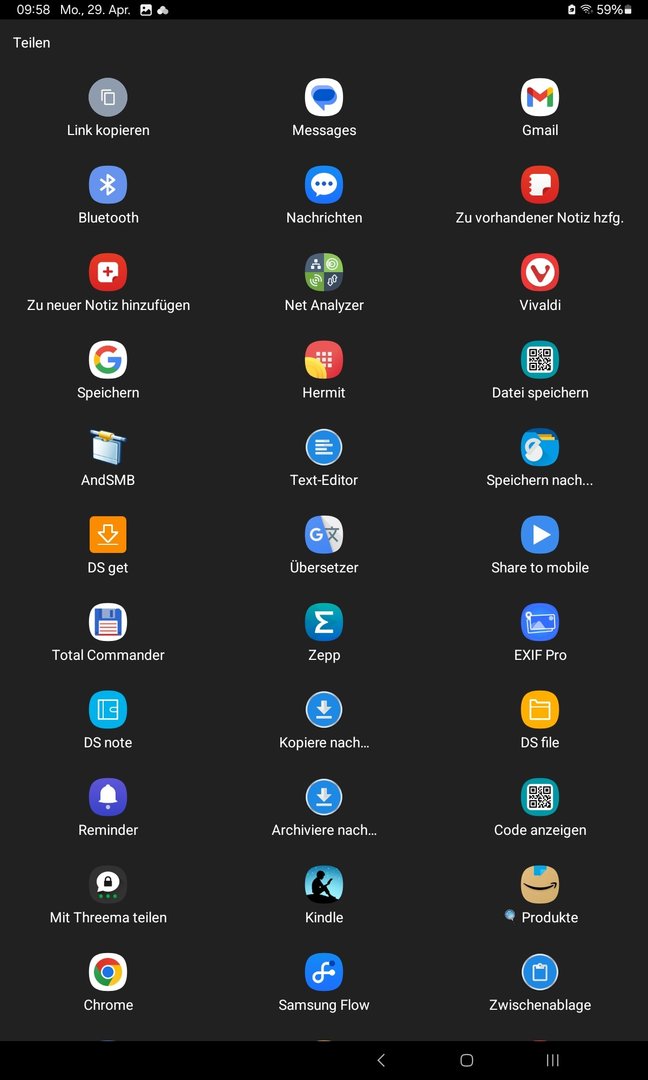Share to Total Commander
The image size is (648, 1080).
coord(108,623)
